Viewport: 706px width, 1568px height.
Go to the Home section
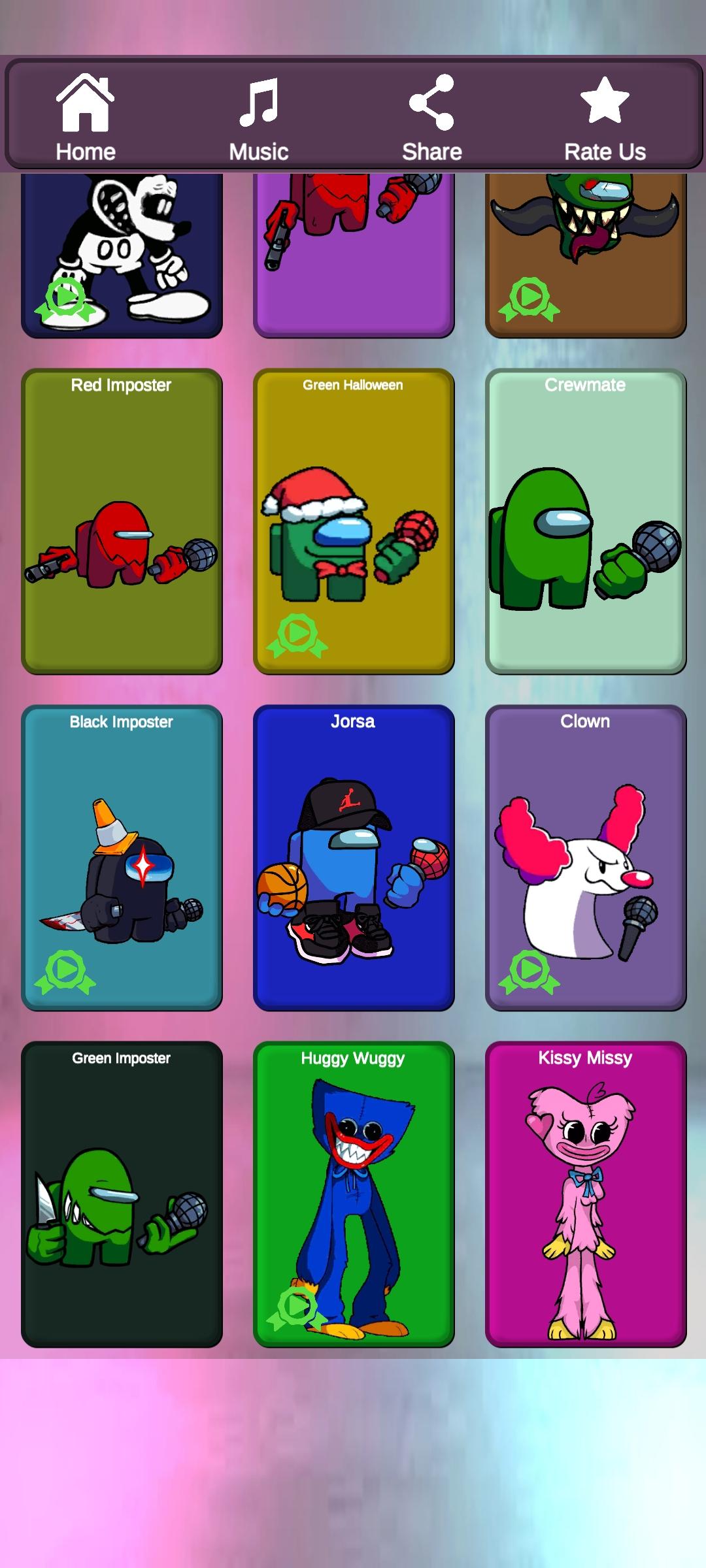[x=86, y=117]
